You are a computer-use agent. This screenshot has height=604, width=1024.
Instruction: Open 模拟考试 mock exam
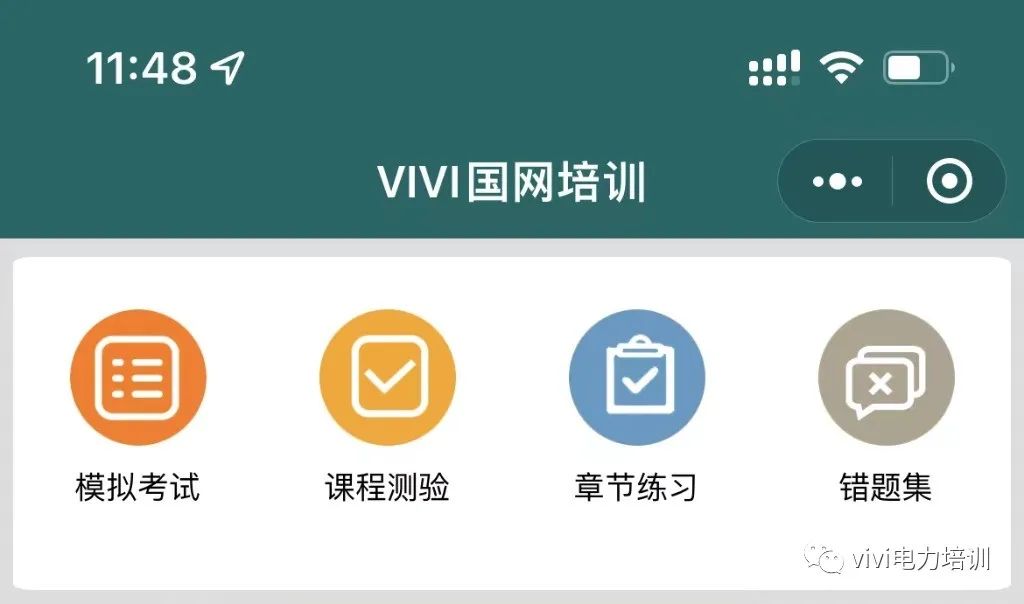tap(138, 378)
